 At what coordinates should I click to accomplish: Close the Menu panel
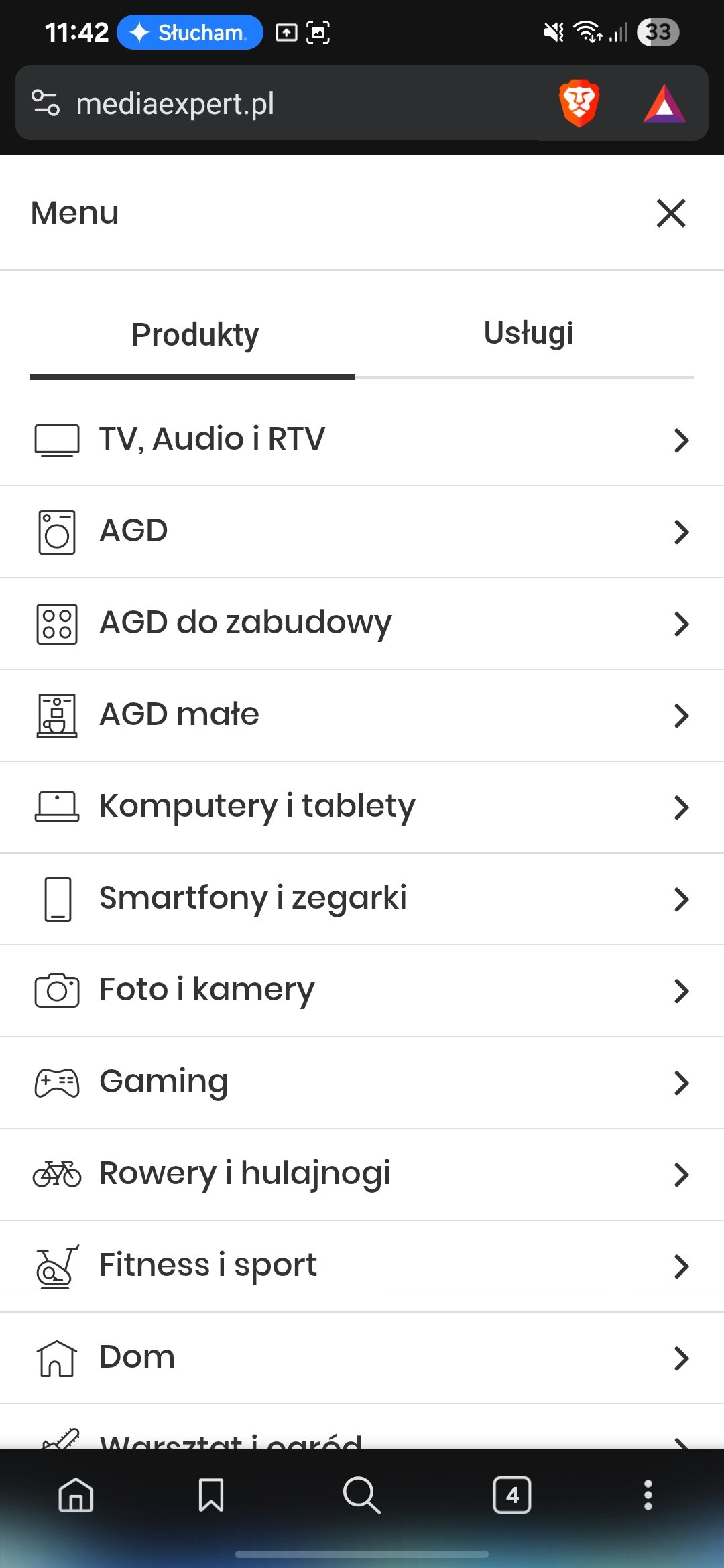pos(671,213)
